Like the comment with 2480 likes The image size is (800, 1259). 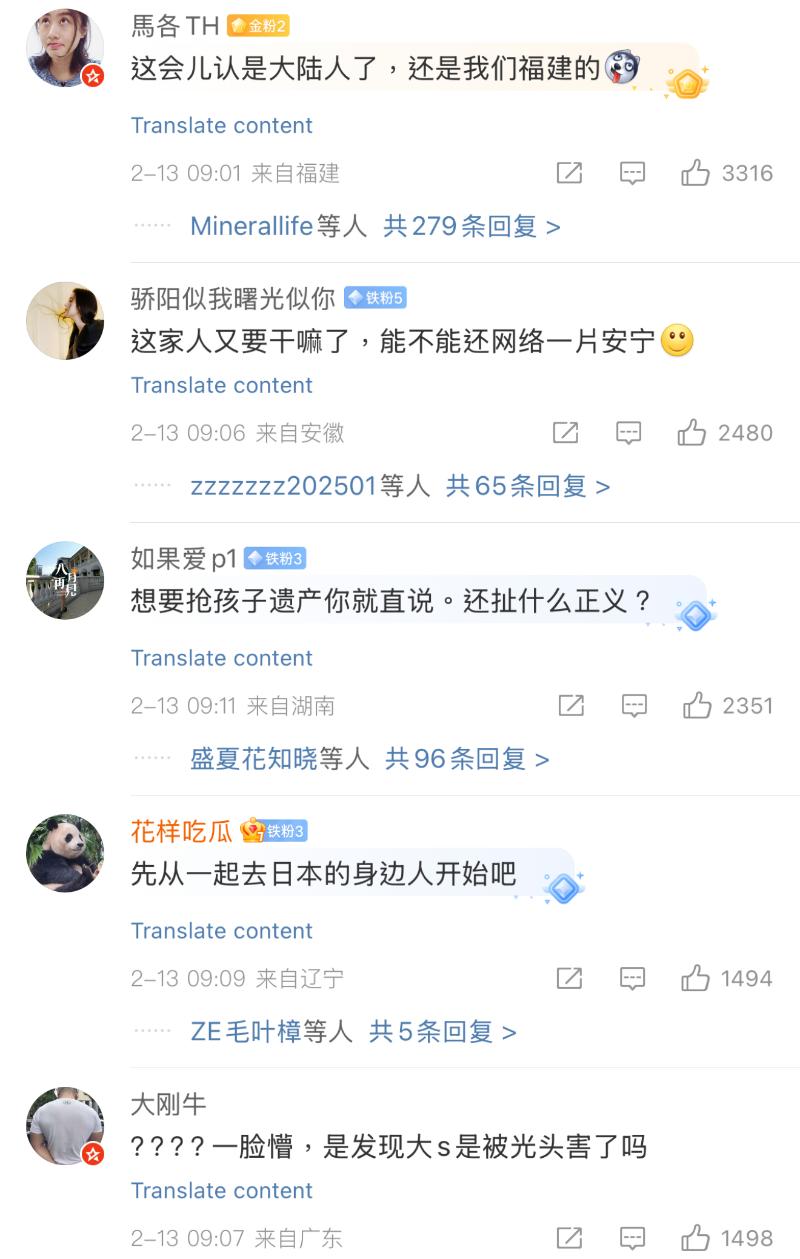692,433
